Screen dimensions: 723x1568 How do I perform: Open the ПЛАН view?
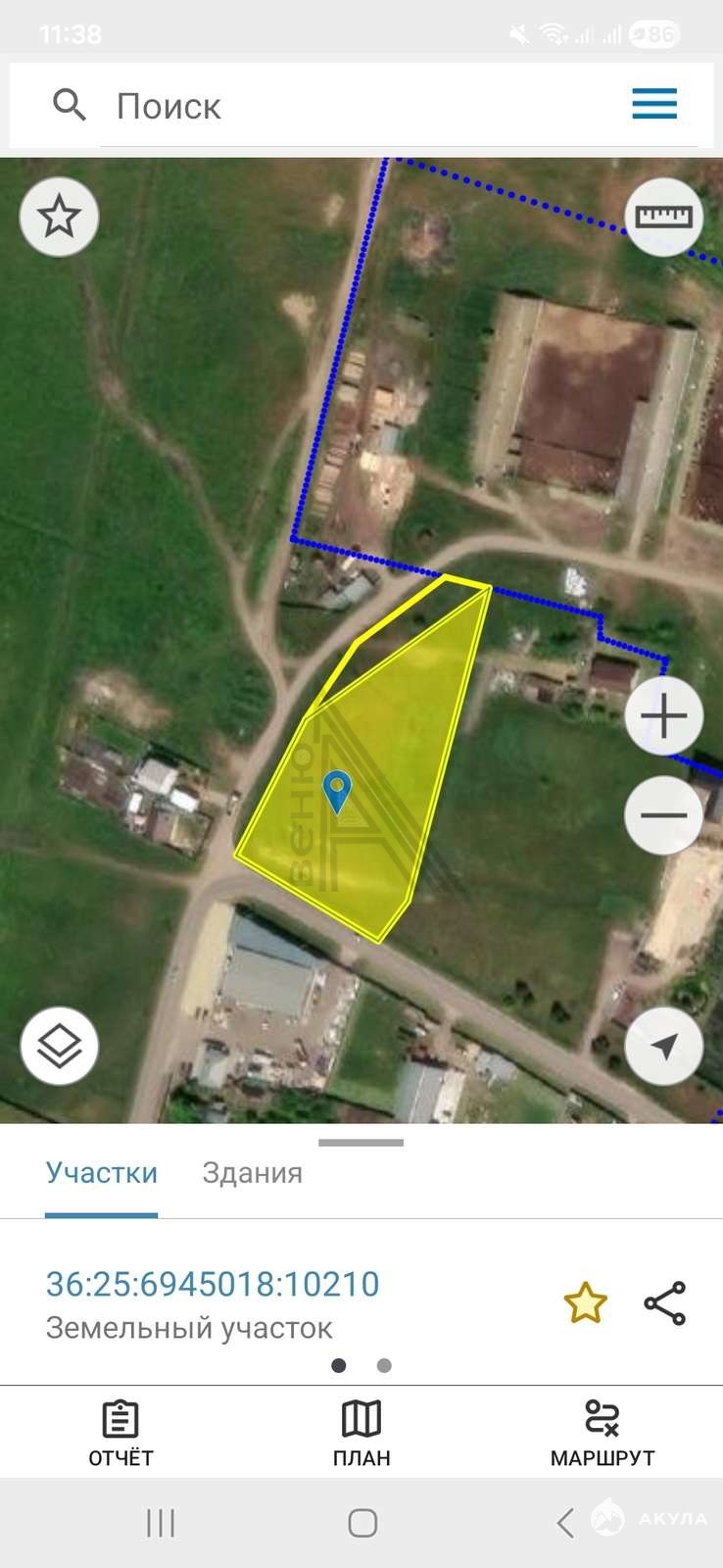click(361, 1433)
